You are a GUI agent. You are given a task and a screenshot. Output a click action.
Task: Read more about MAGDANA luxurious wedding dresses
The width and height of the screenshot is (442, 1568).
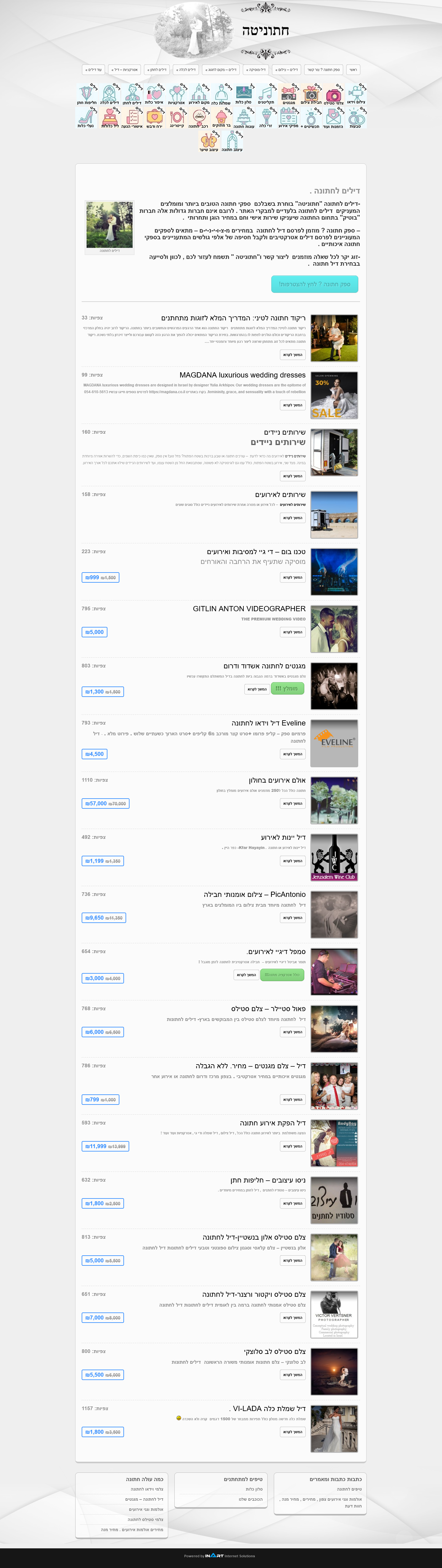click(293, 405)
